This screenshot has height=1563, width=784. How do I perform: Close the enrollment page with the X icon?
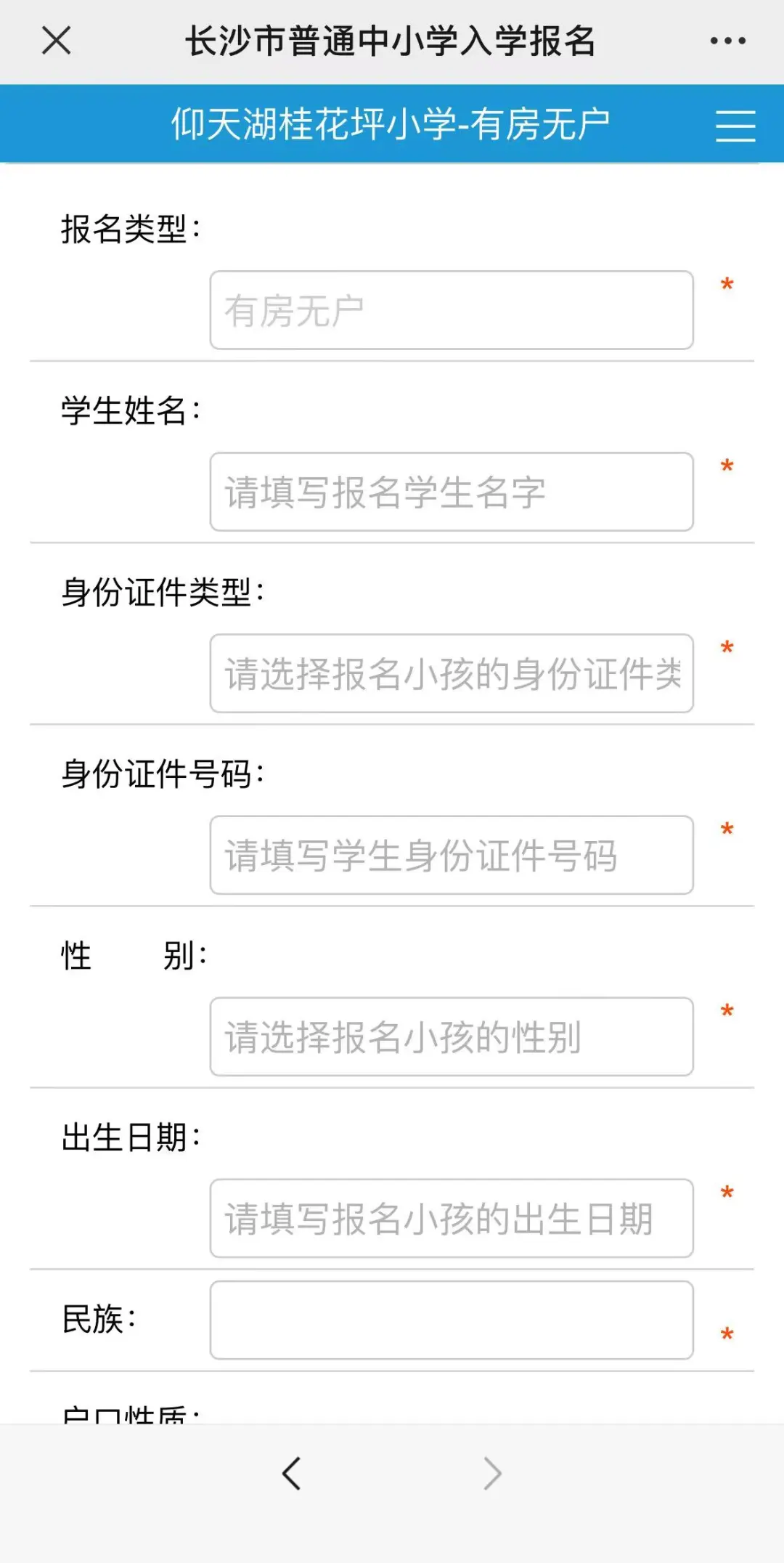56,41
